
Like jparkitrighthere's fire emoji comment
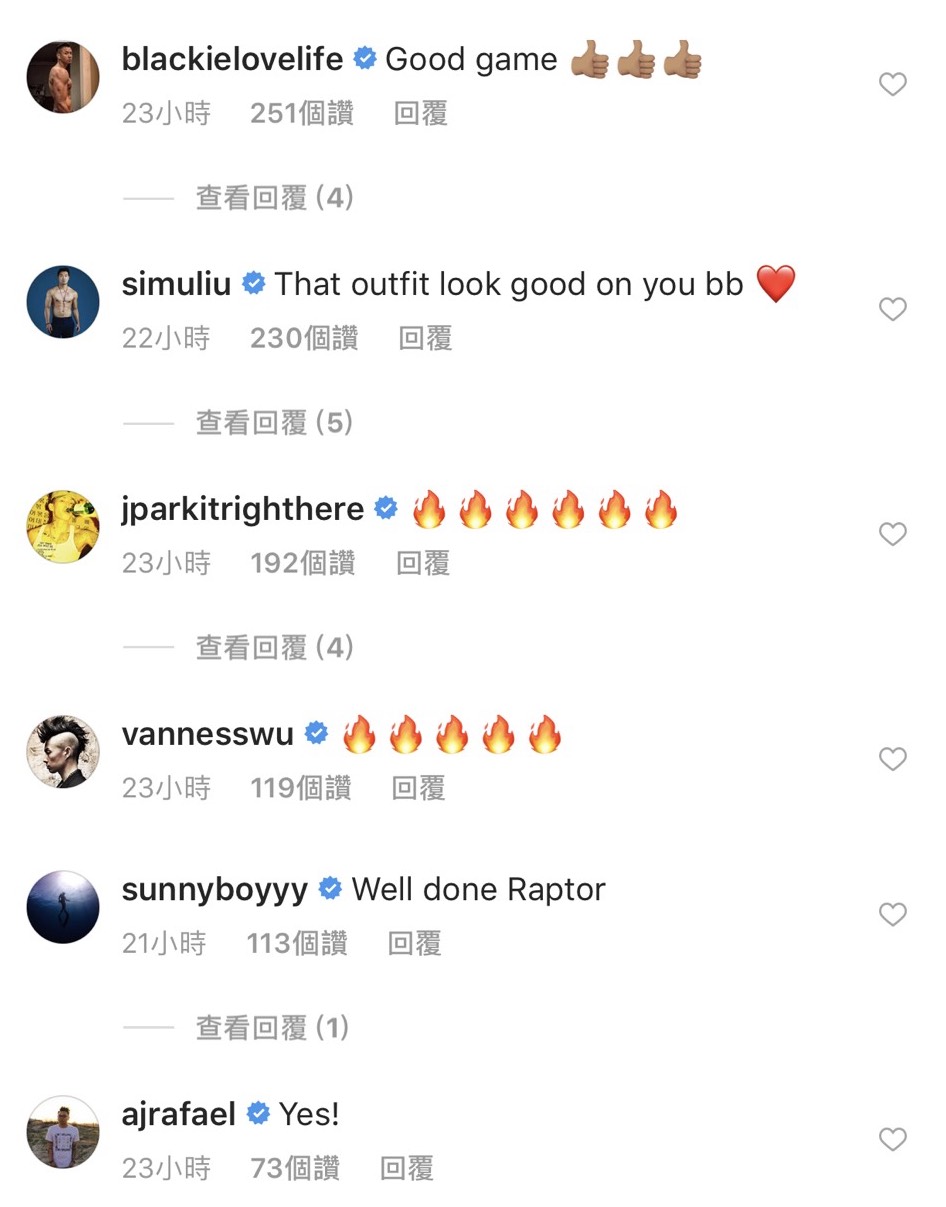coord(892,535)
